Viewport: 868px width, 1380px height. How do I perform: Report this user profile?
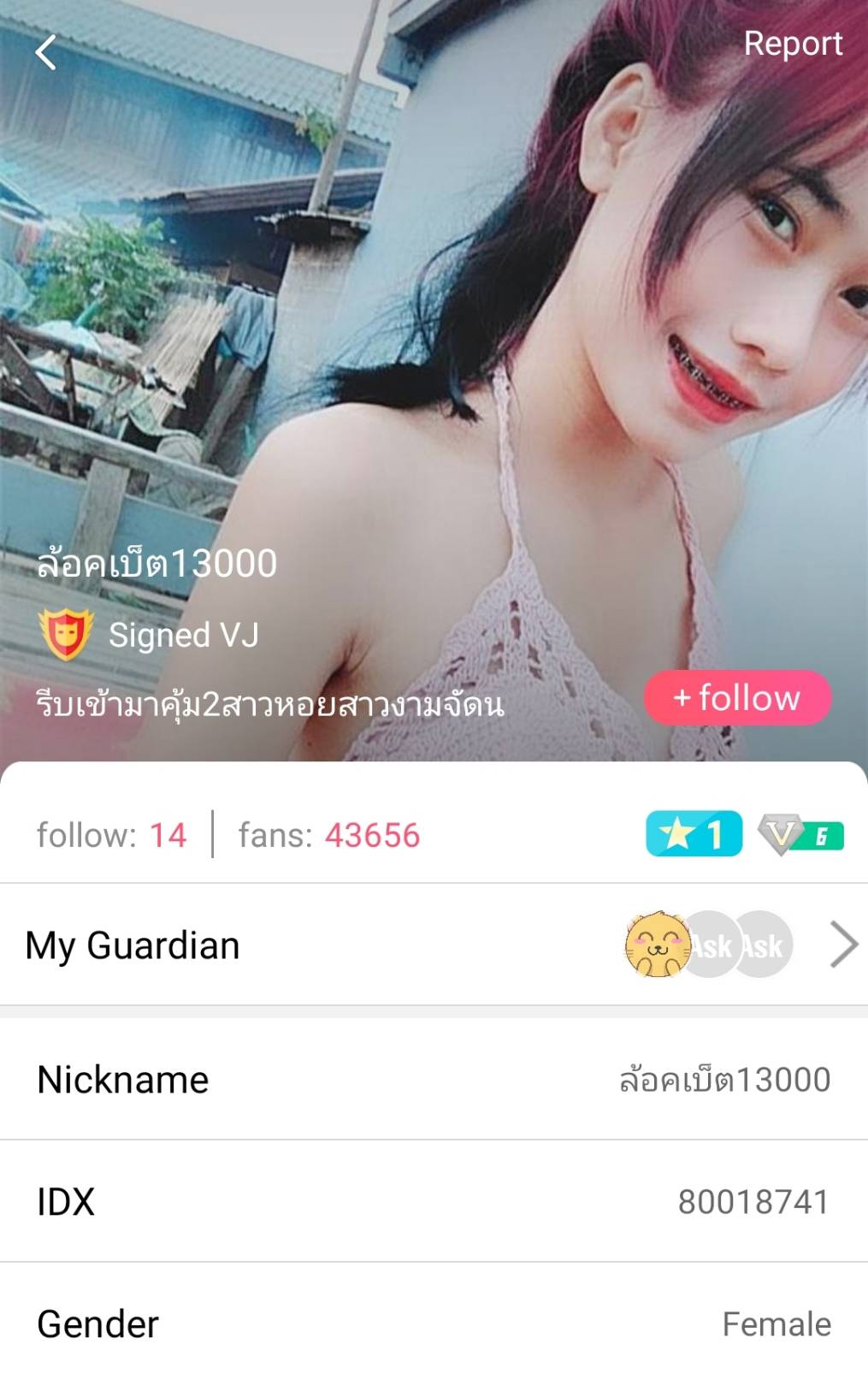[x=792, y=44]
